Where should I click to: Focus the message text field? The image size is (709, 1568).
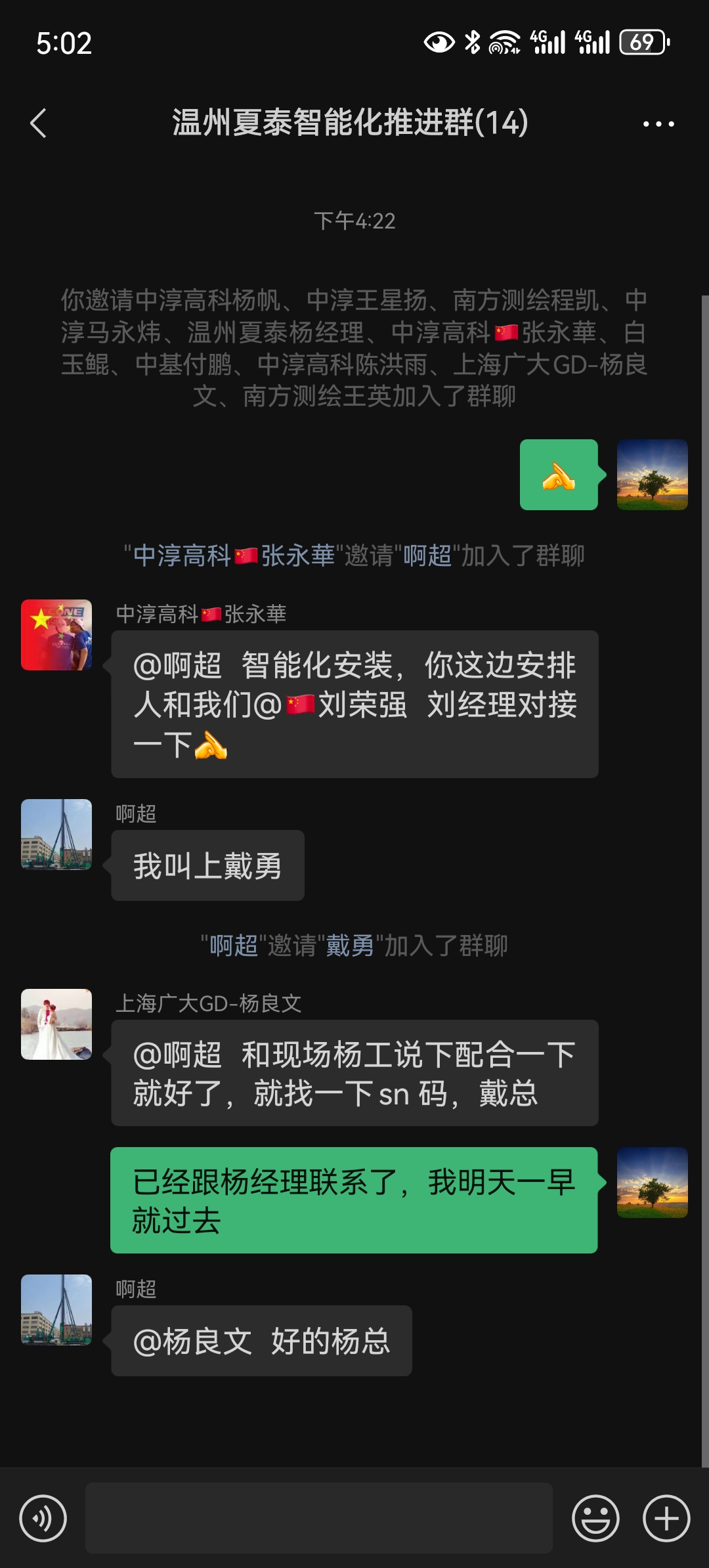tap(319, 1518)
